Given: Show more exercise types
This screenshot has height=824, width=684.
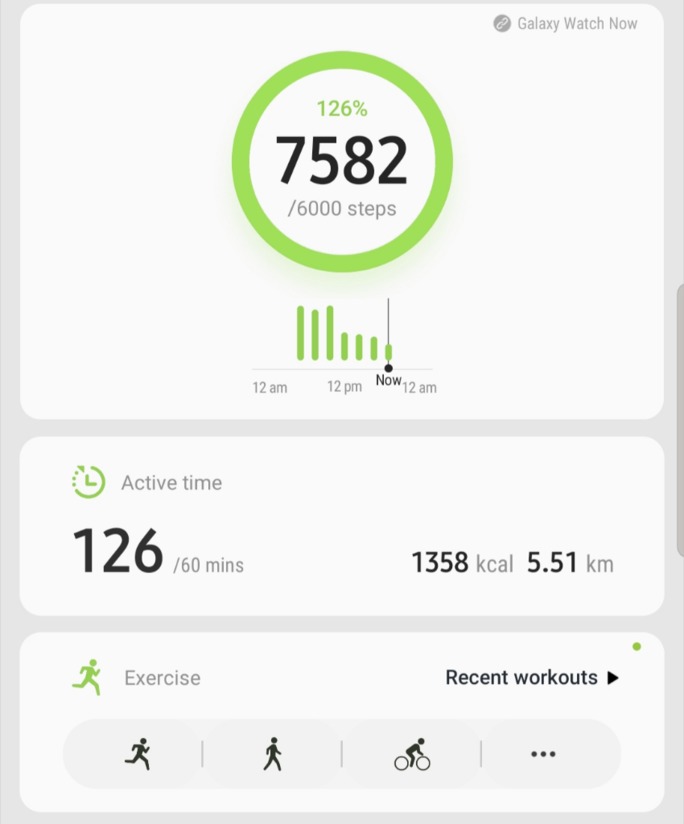Looking at the screenshot, I should [543, 754].
